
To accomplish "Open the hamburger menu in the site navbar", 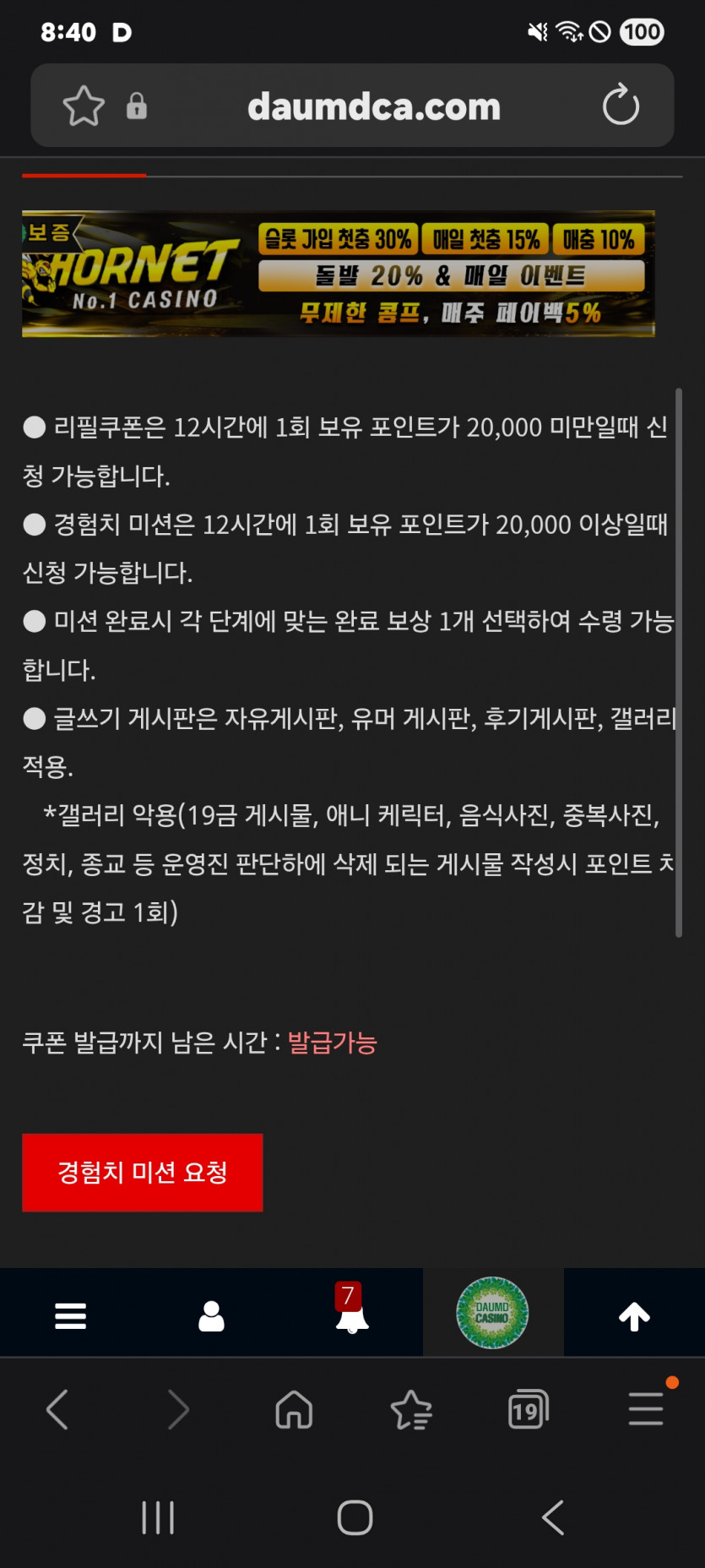I will 70,1312.
